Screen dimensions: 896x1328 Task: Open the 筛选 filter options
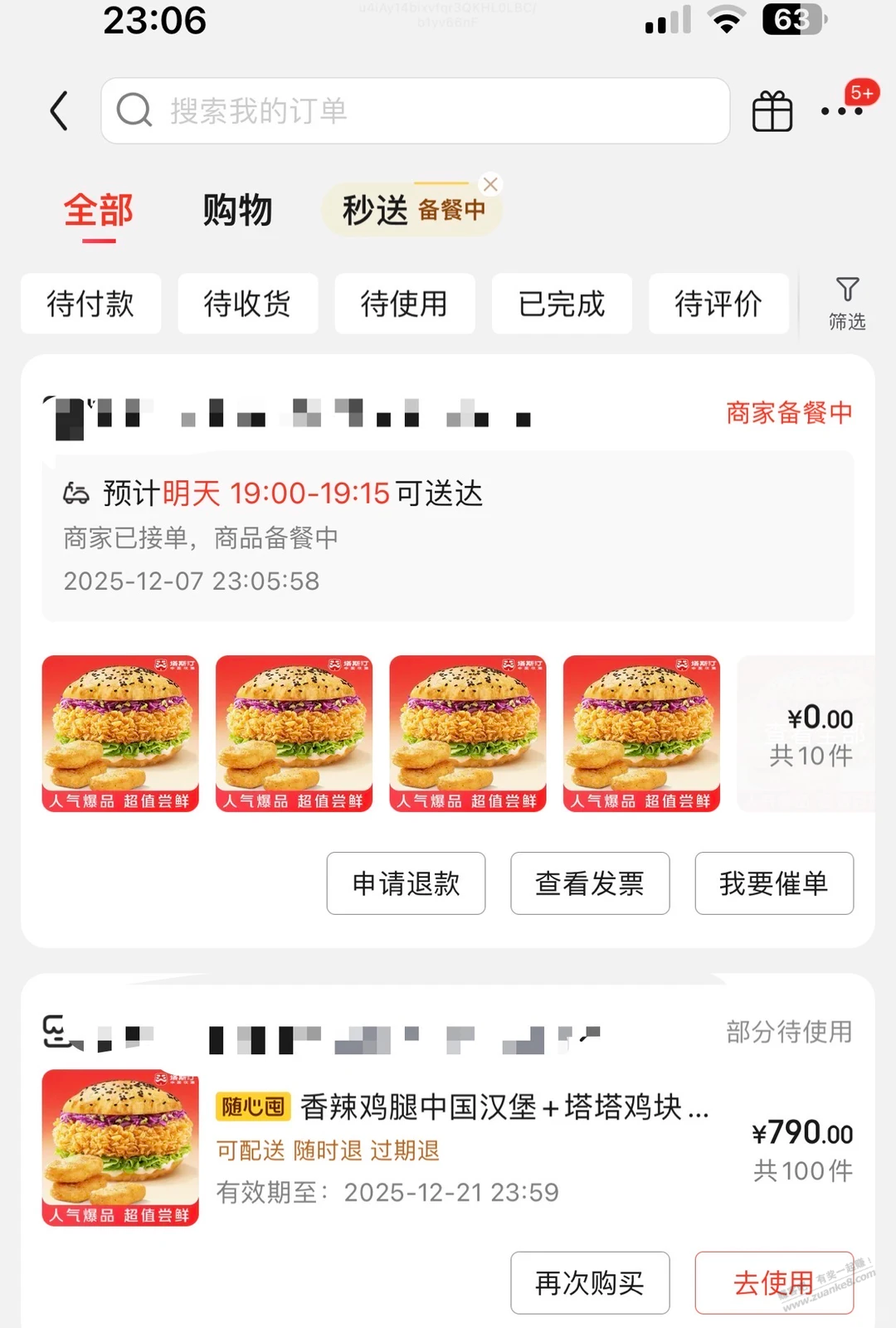pos(846,304)
